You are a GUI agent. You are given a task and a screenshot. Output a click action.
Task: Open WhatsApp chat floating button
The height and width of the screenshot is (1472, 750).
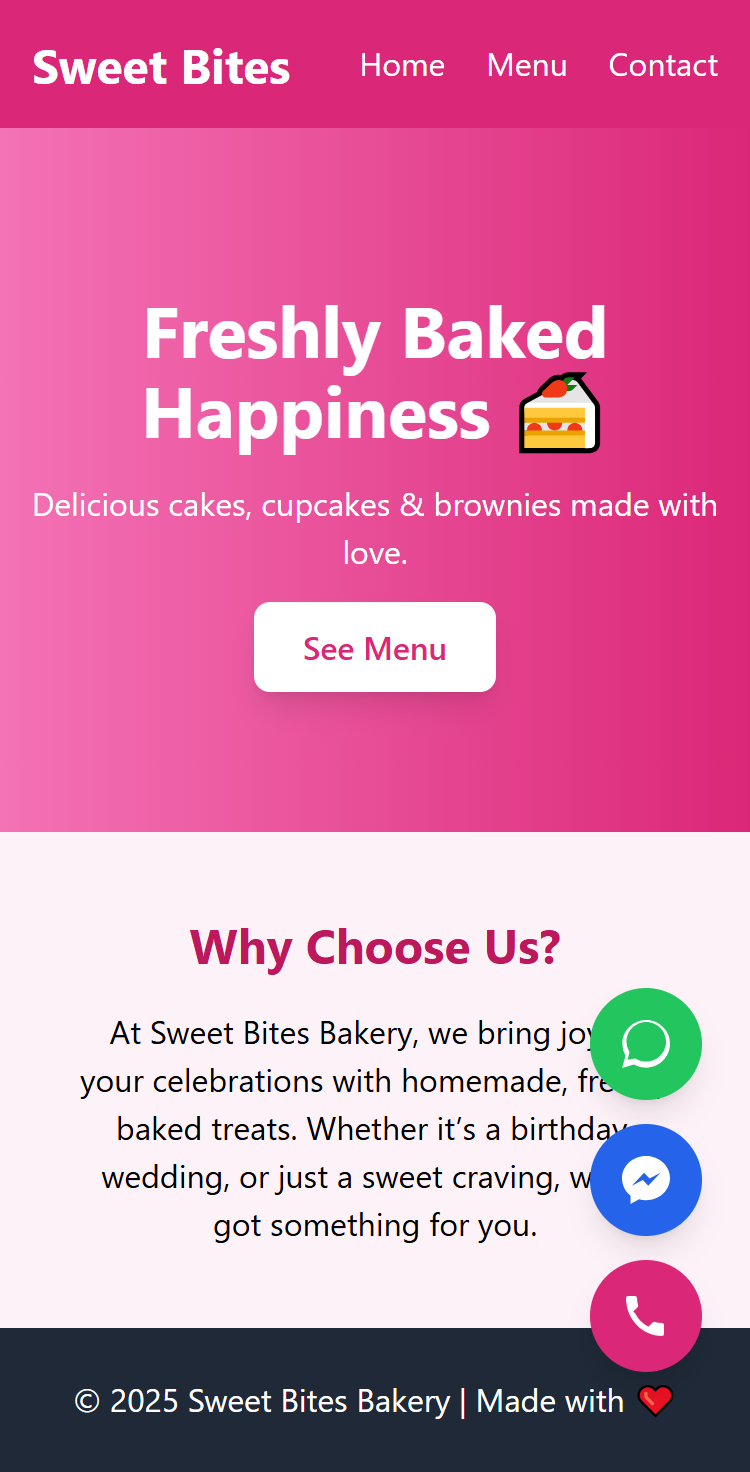645,1044
